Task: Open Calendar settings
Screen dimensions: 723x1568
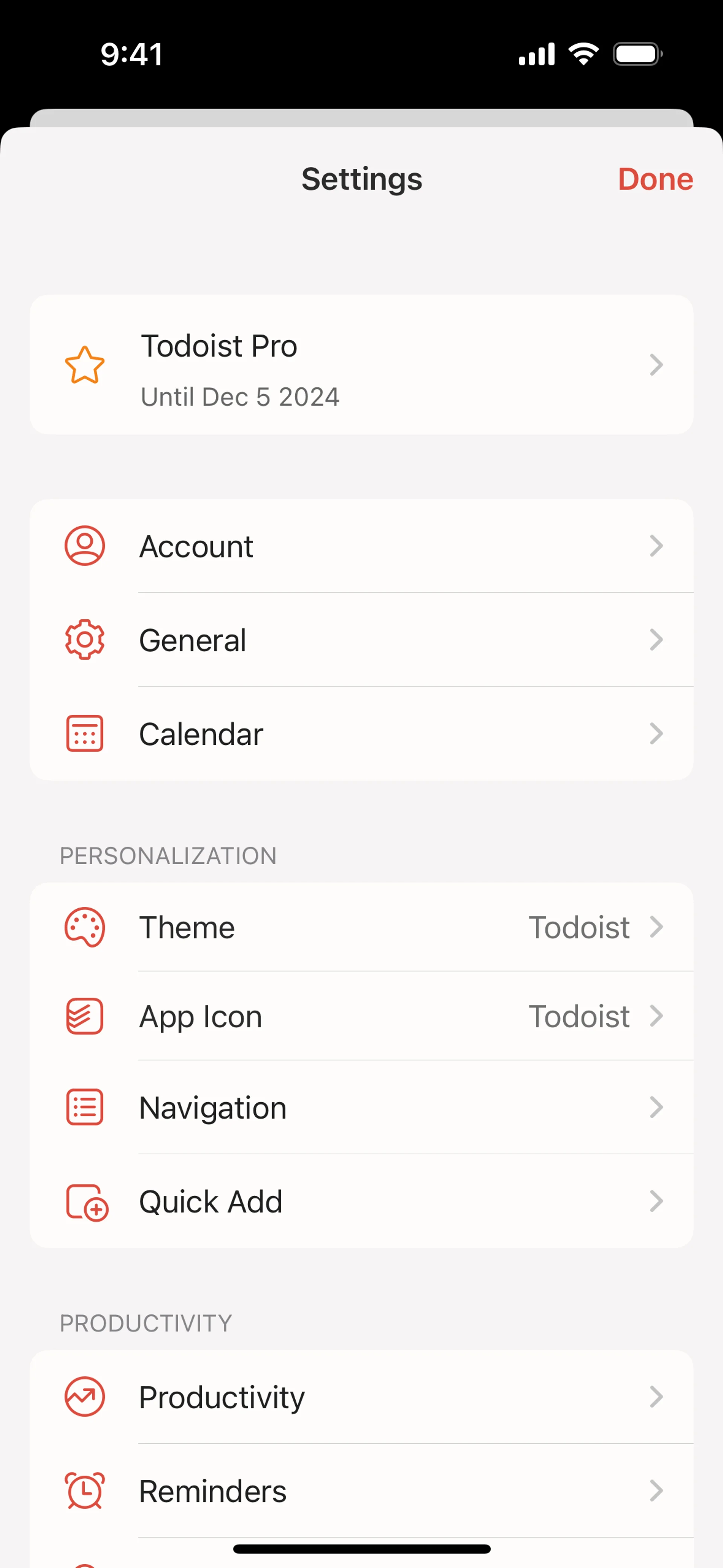Action: pos(361,734)
